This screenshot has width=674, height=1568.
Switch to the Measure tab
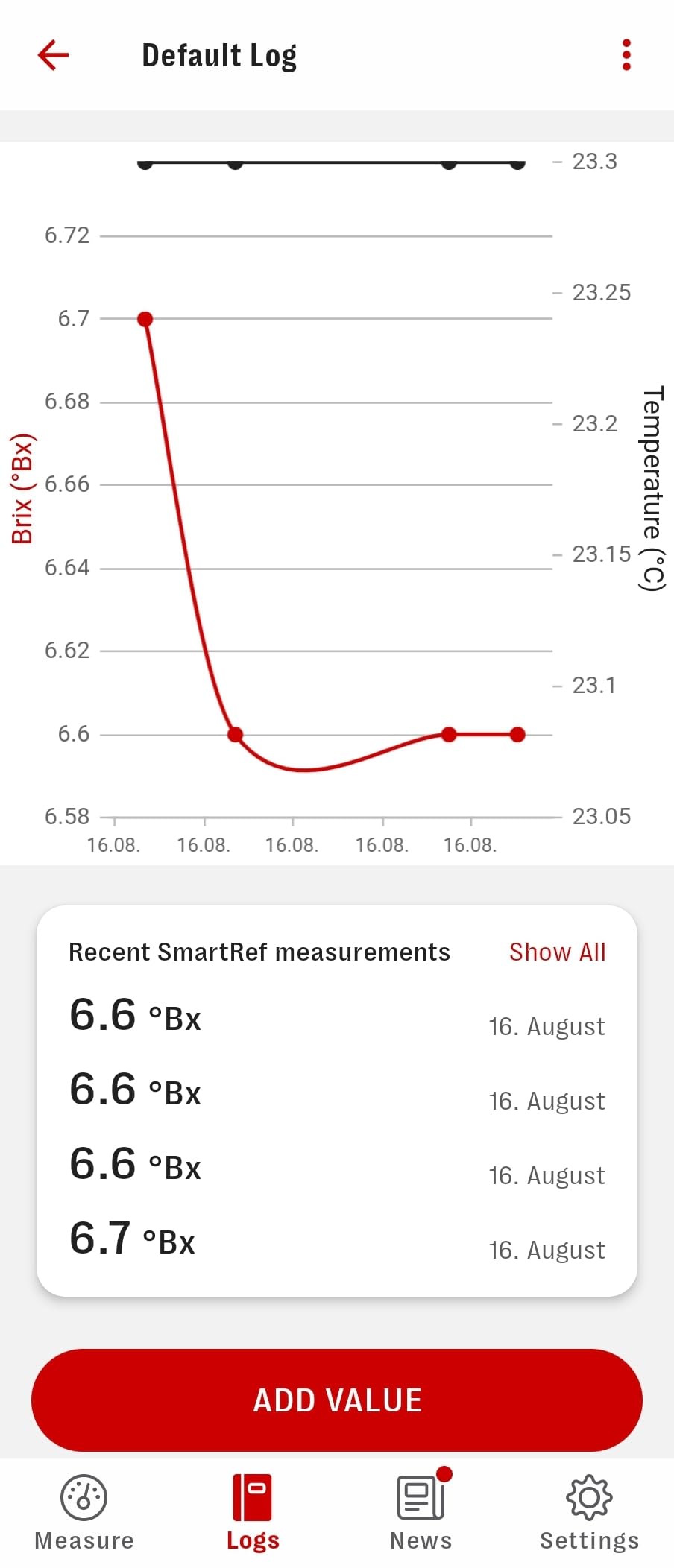(84, 1511)
